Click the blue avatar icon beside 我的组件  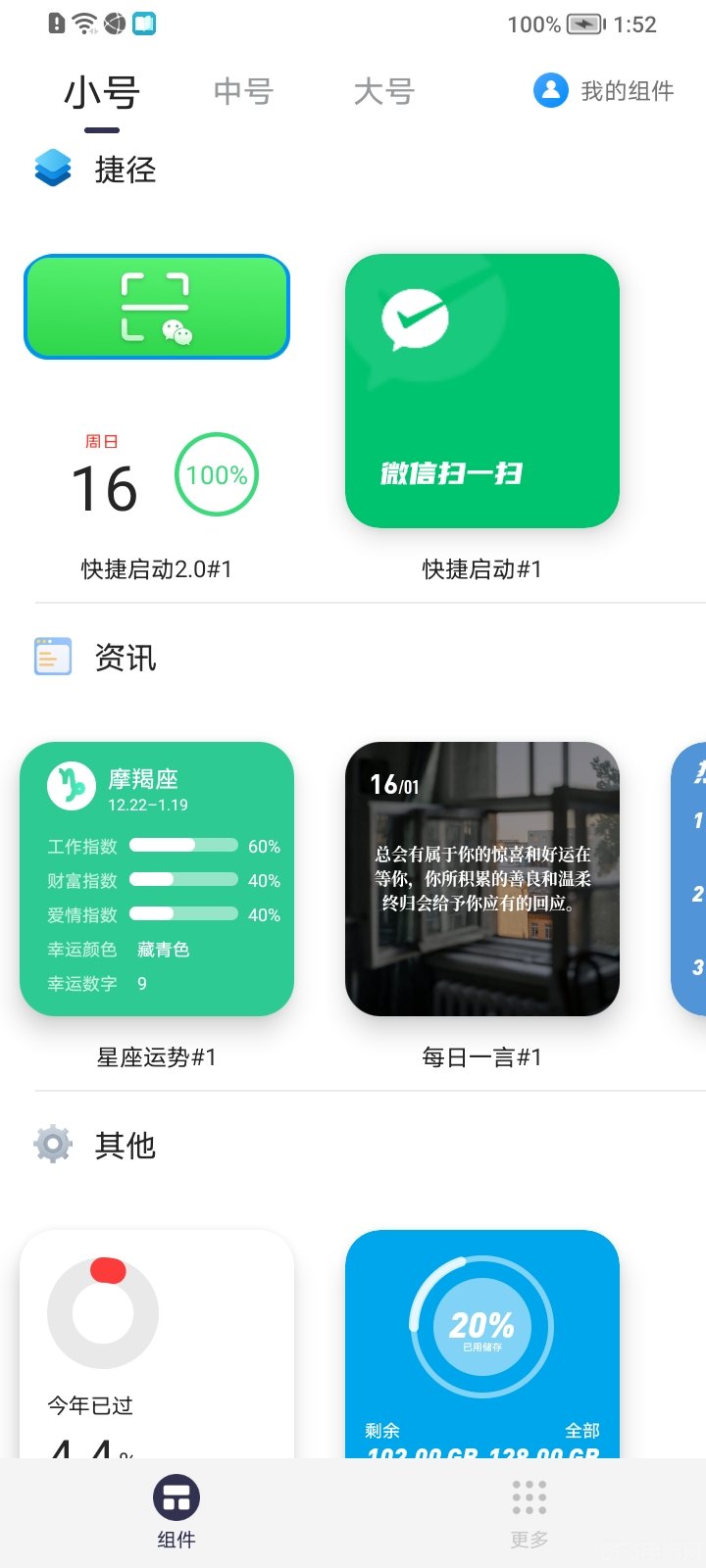tap(550, 90)
